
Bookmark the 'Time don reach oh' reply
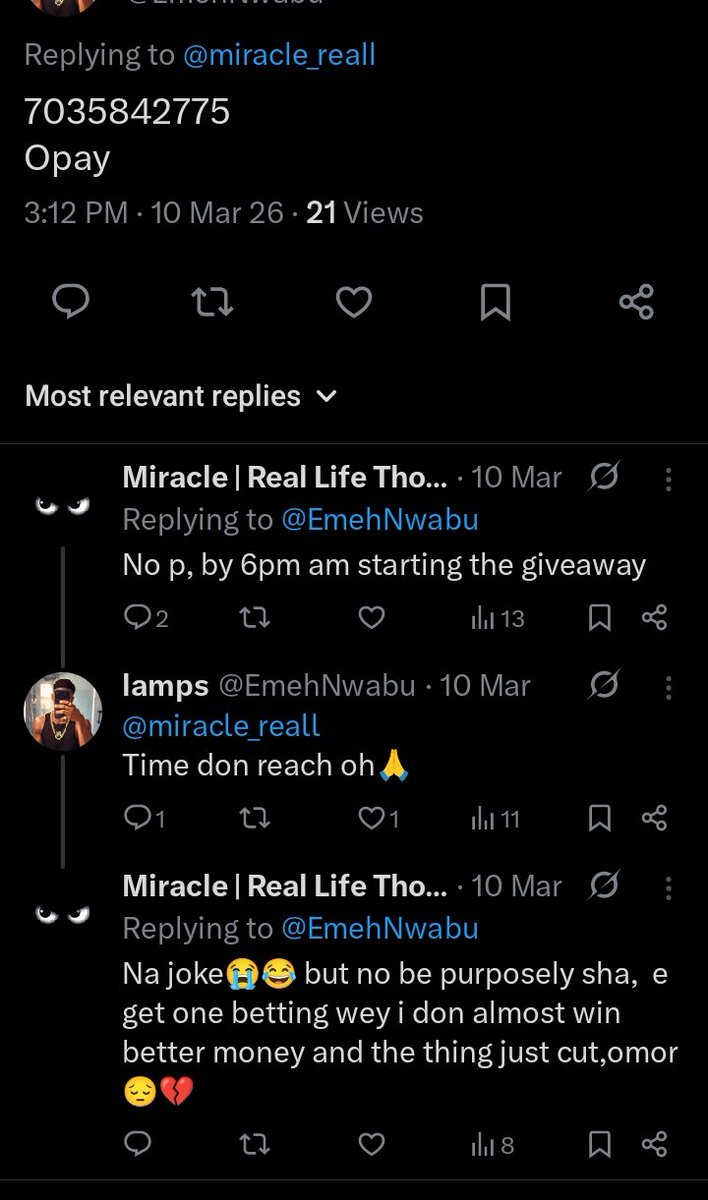click(x=599, y=819)
